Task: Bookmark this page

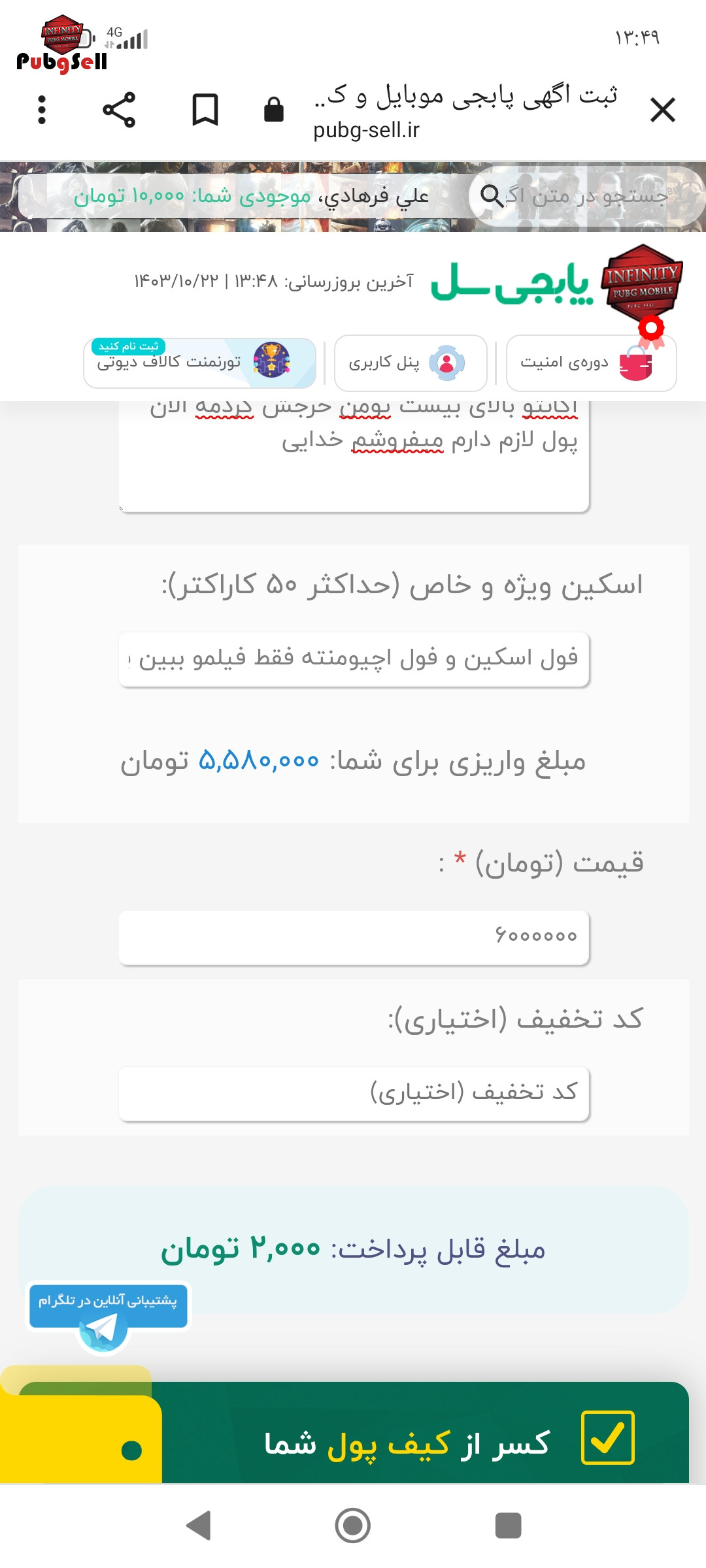Action: coord(205,110)
